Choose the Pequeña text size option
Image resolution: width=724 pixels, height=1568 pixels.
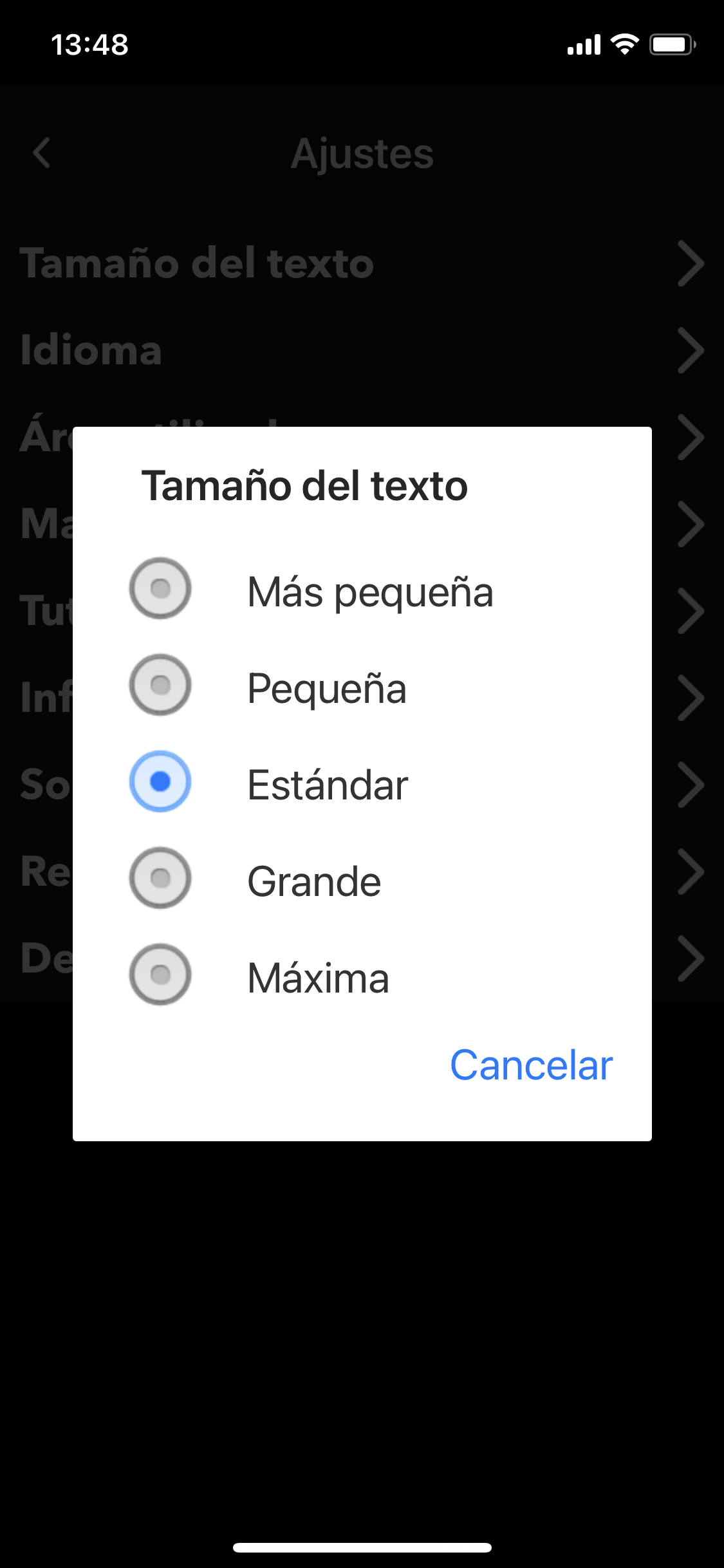[x=160, y=686]
